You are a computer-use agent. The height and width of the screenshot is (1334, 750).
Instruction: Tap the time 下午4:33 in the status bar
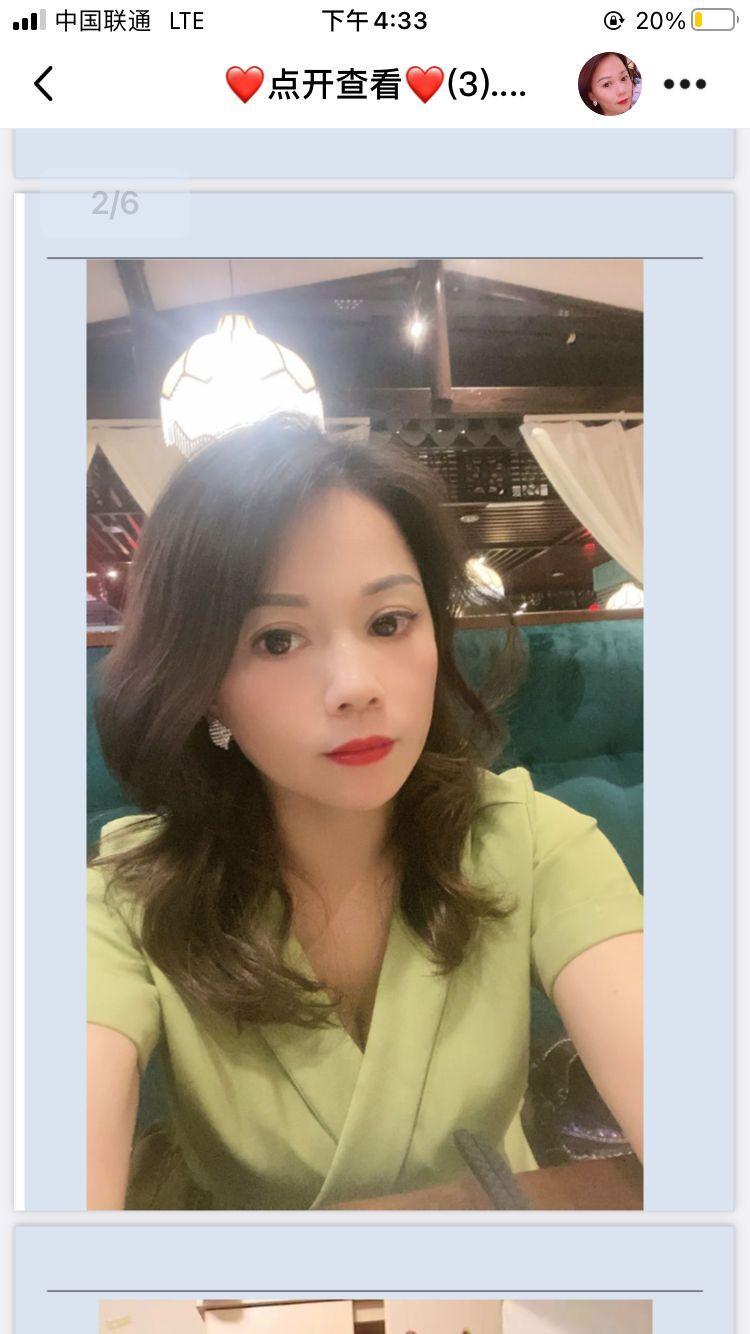[375, 20]
